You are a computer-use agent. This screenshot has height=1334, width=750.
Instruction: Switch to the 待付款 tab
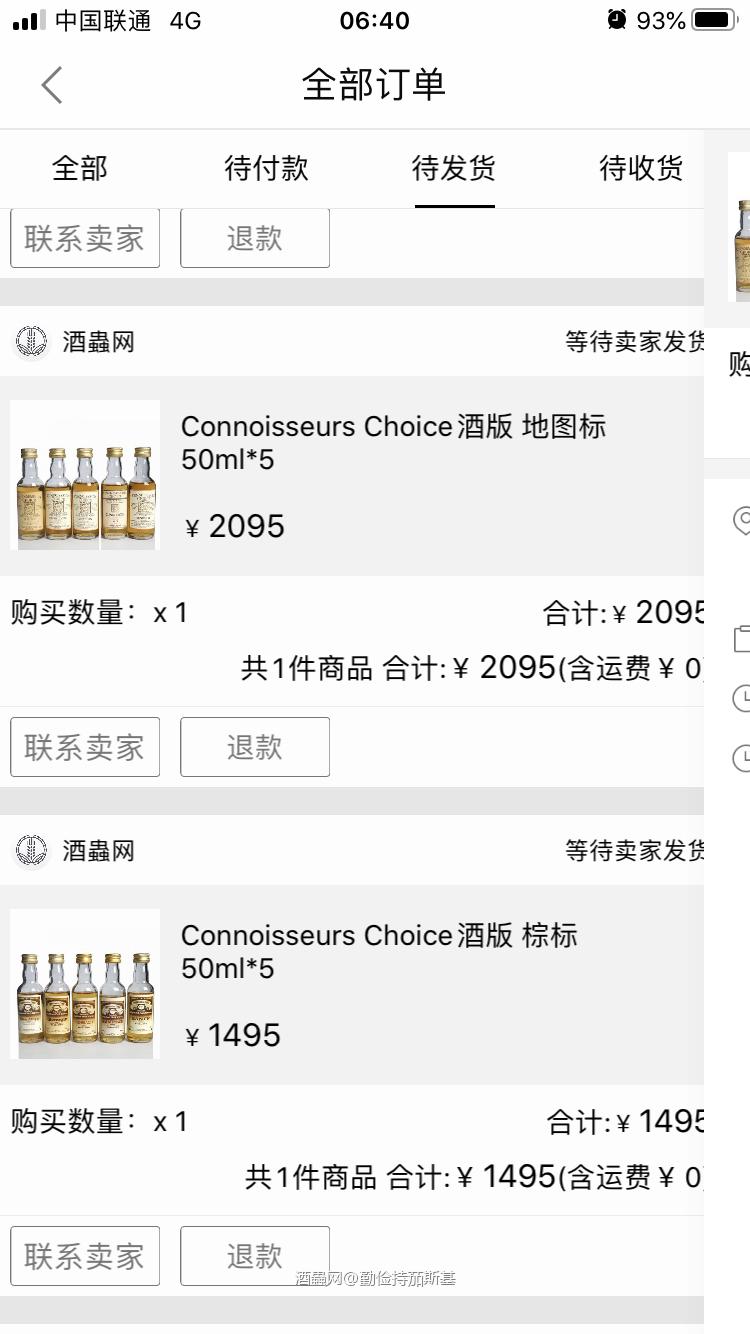[265, 168]
